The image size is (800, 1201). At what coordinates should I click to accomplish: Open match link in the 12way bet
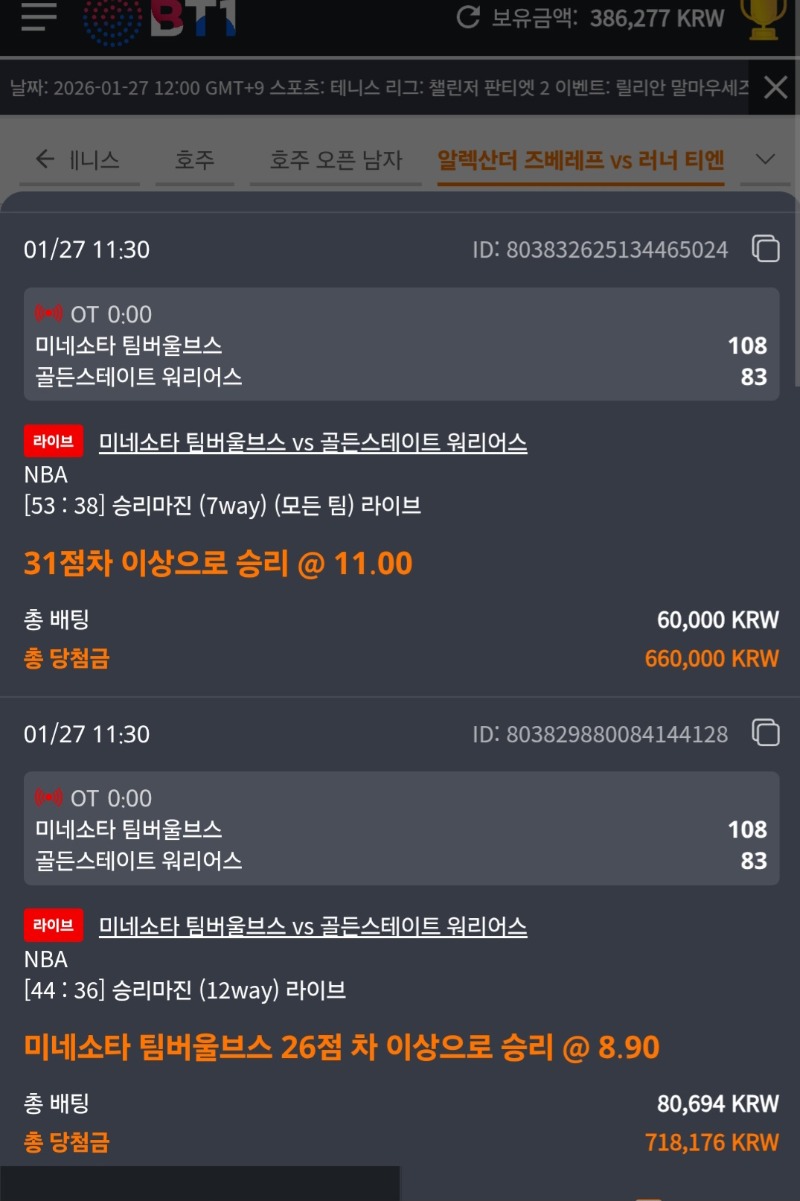312,927
